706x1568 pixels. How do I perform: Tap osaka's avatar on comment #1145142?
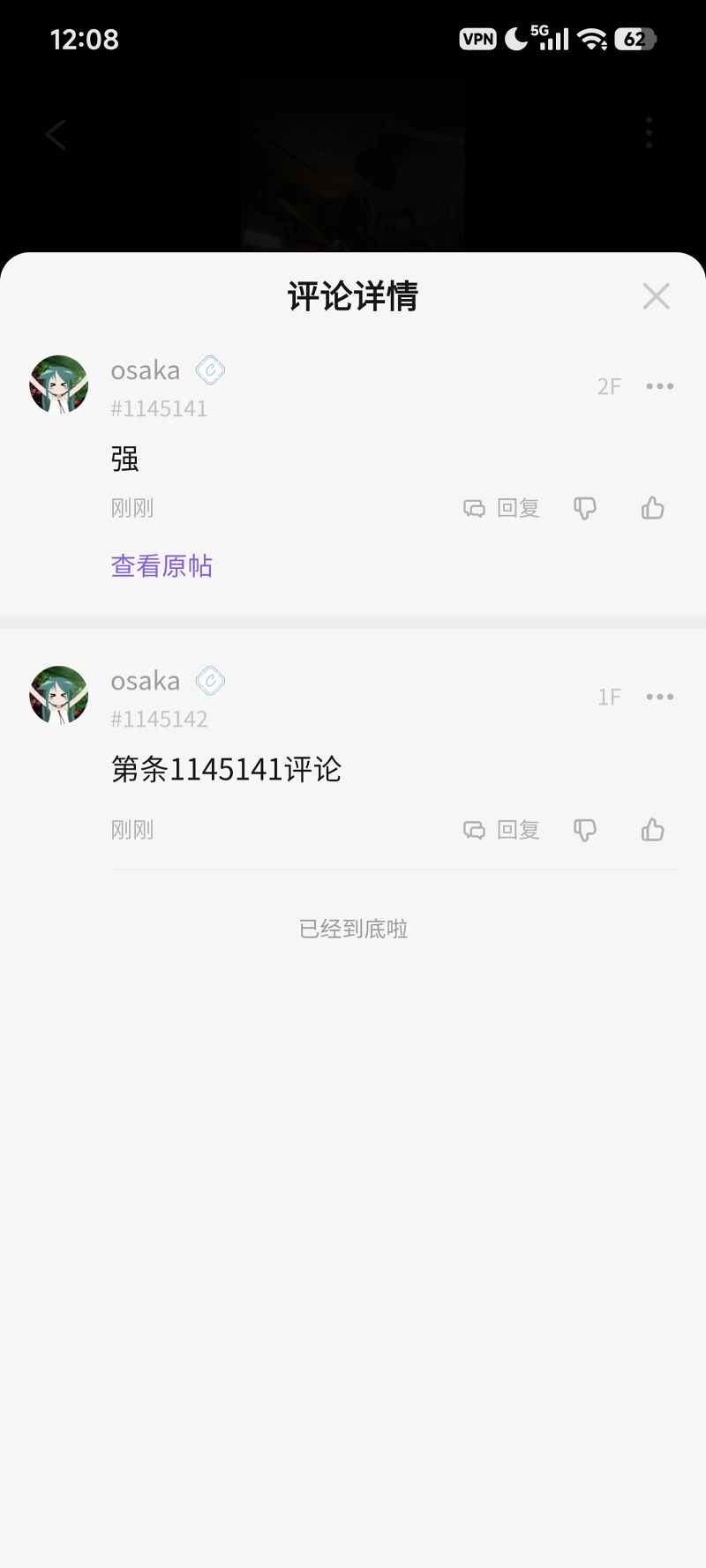point(58,697)
